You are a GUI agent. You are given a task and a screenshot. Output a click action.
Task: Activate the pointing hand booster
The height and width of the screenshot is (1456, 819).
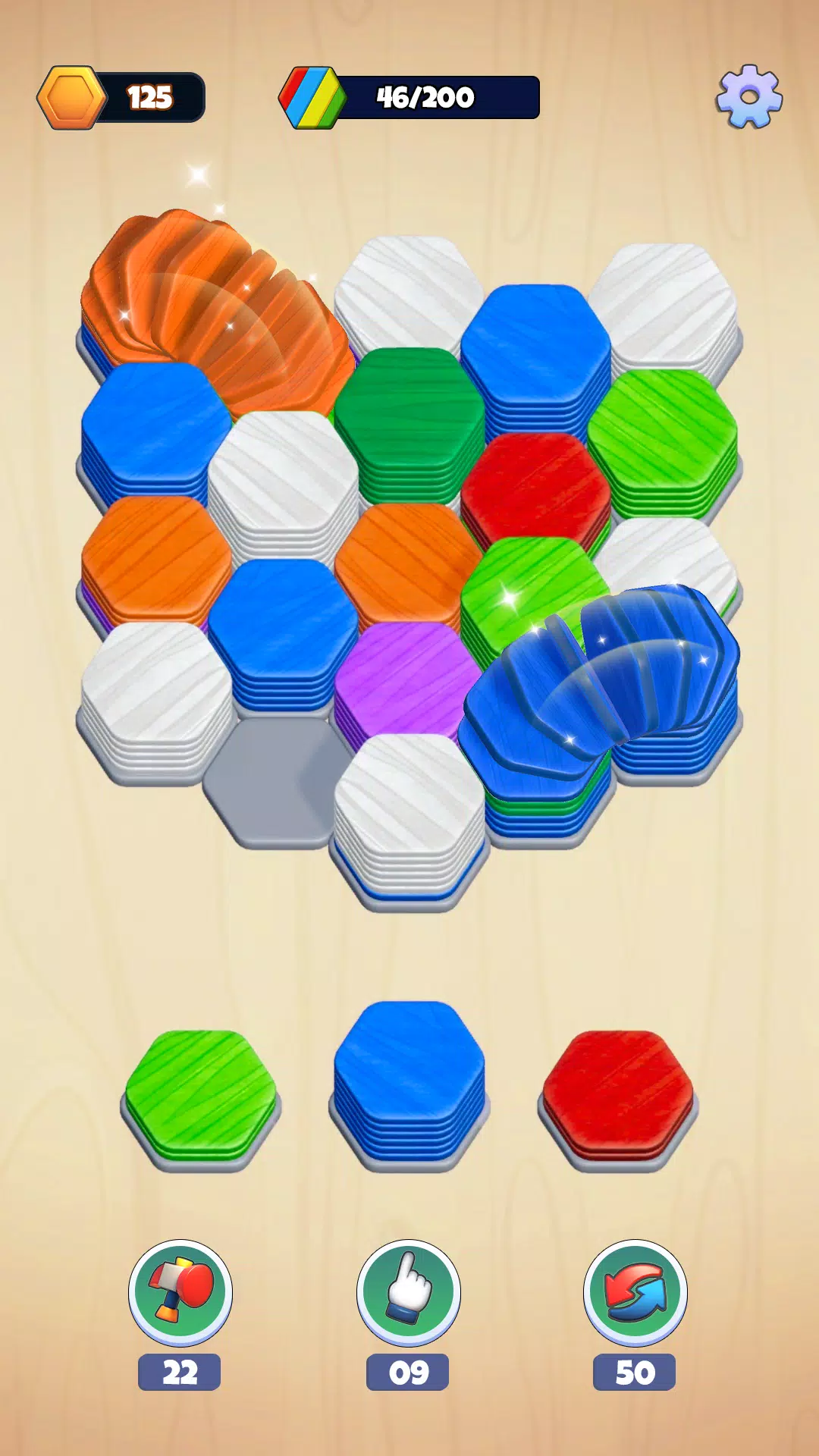[409, 1292]
